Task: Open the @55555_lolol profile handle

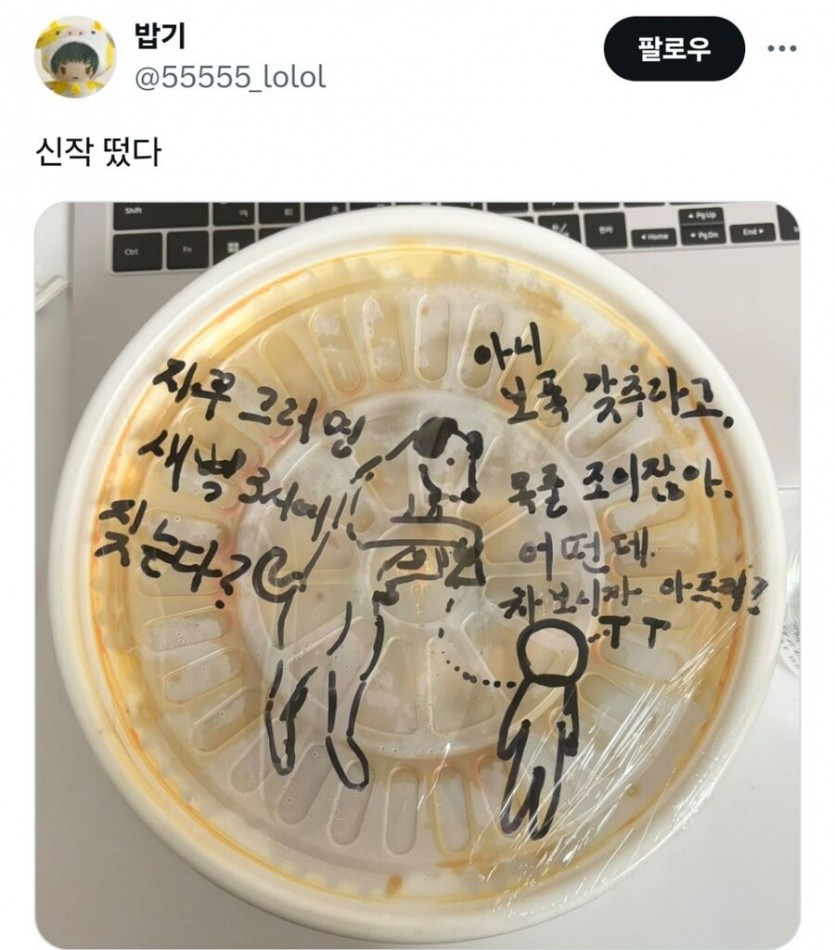Action: pyautogui.click(x=229, y=77)
